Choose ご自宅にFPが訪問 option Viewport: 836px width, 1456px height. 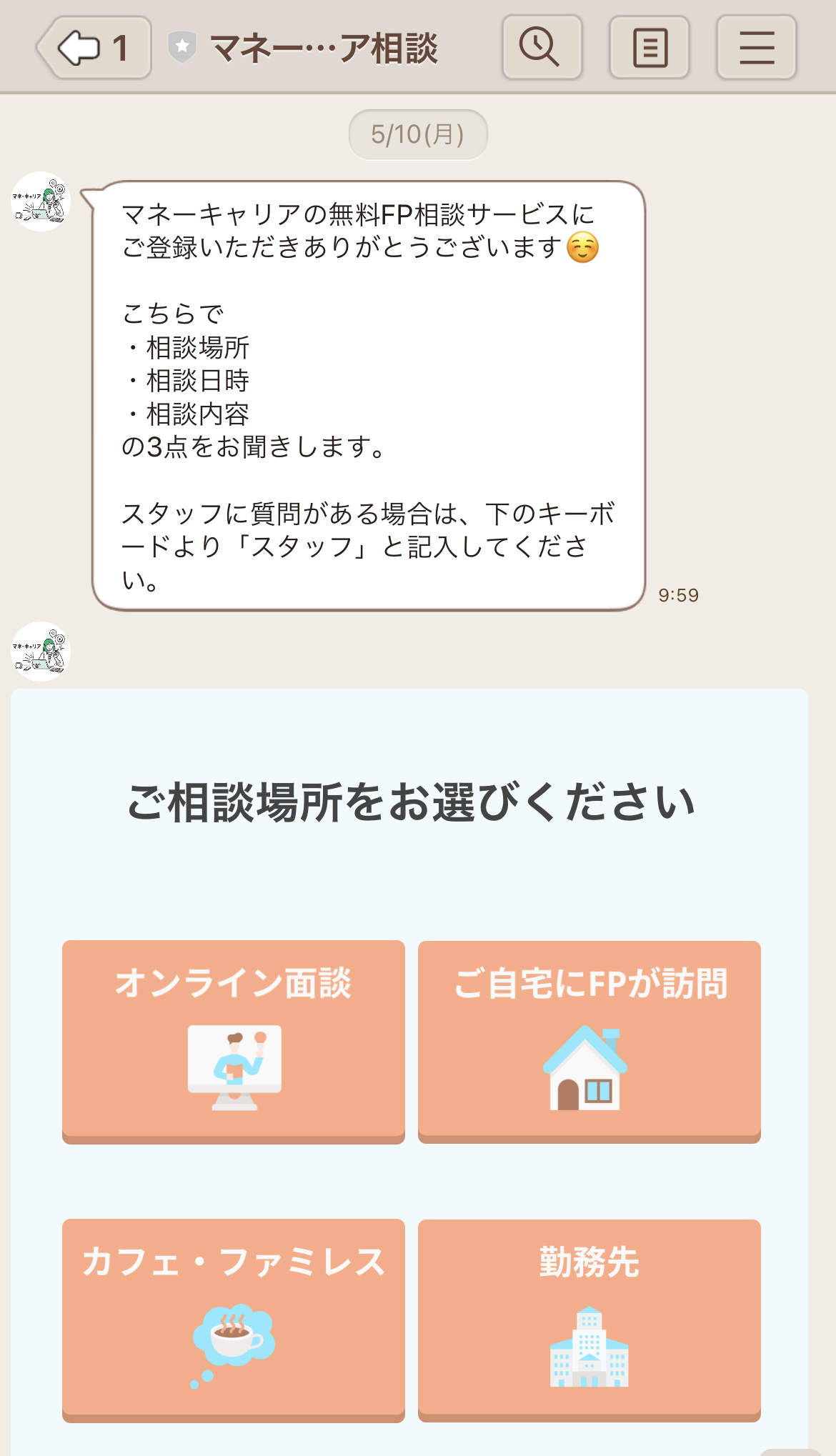pyautogui.click(x=589, y=1042)
